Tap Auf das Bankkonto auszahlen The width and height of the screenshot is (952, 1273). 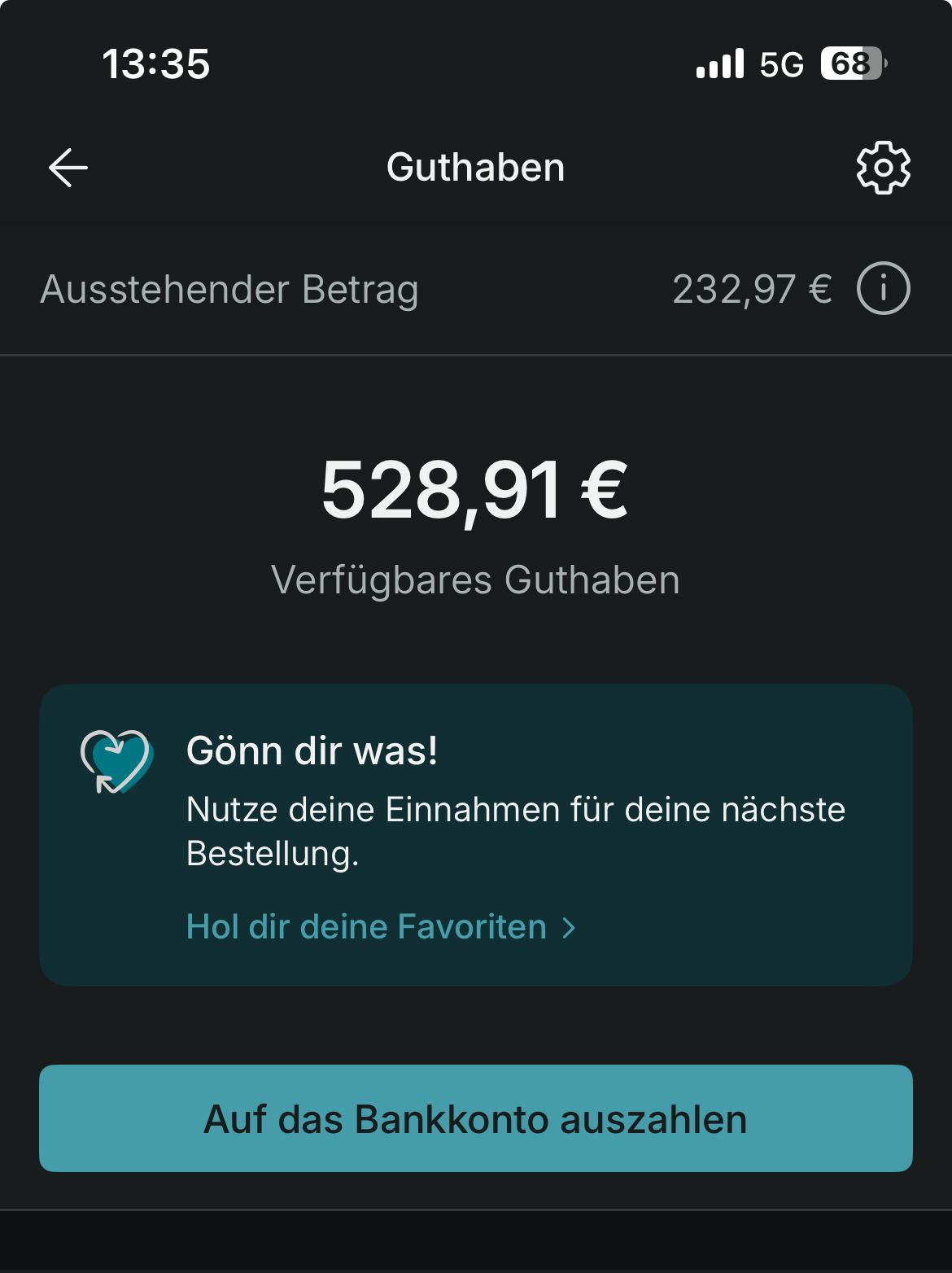click(x=475, y=1118)
